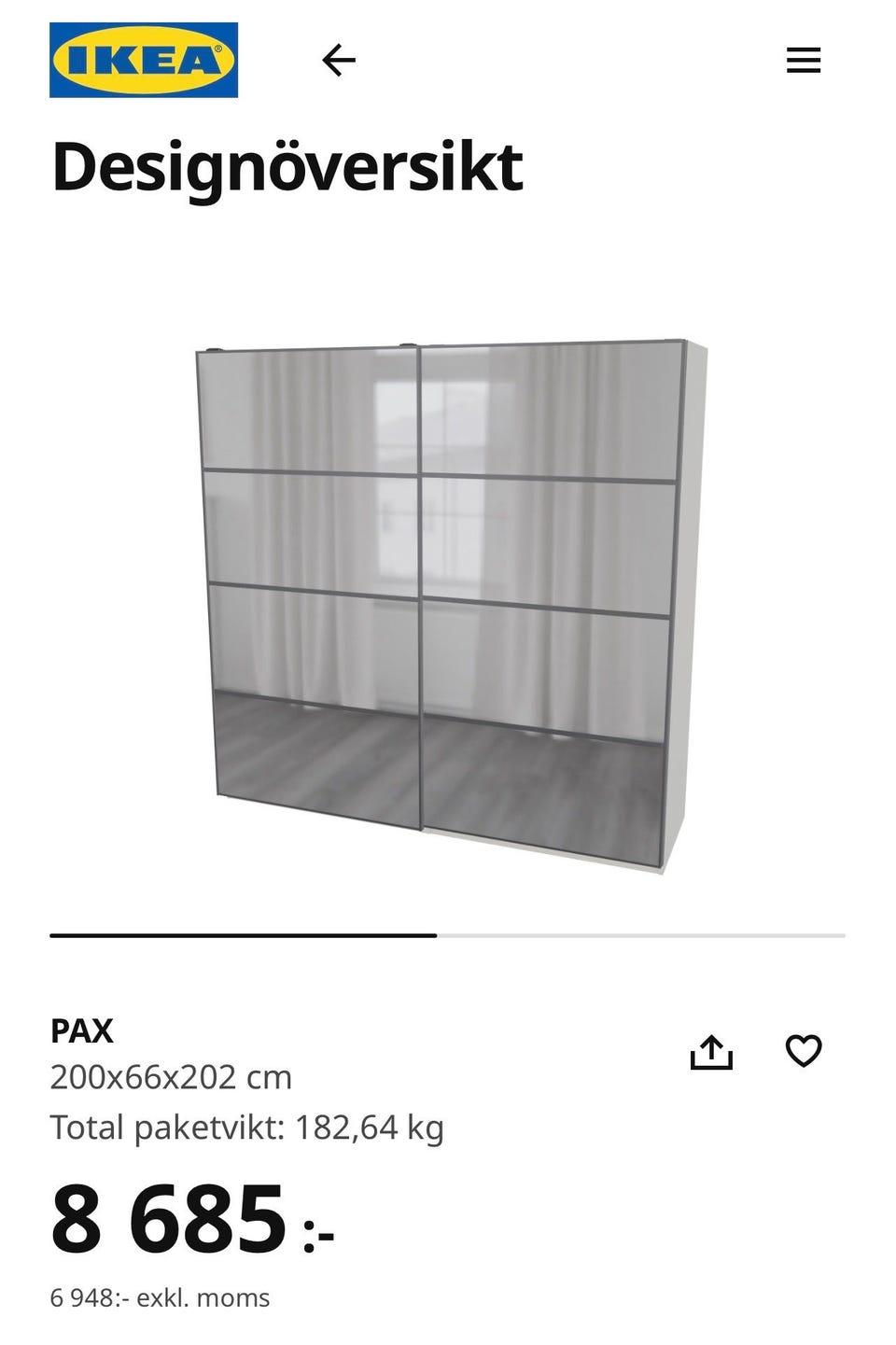The height and width of the screenshot is (1345, 896).
Task: Click the menu icon in top right corner
Action: 803,58
